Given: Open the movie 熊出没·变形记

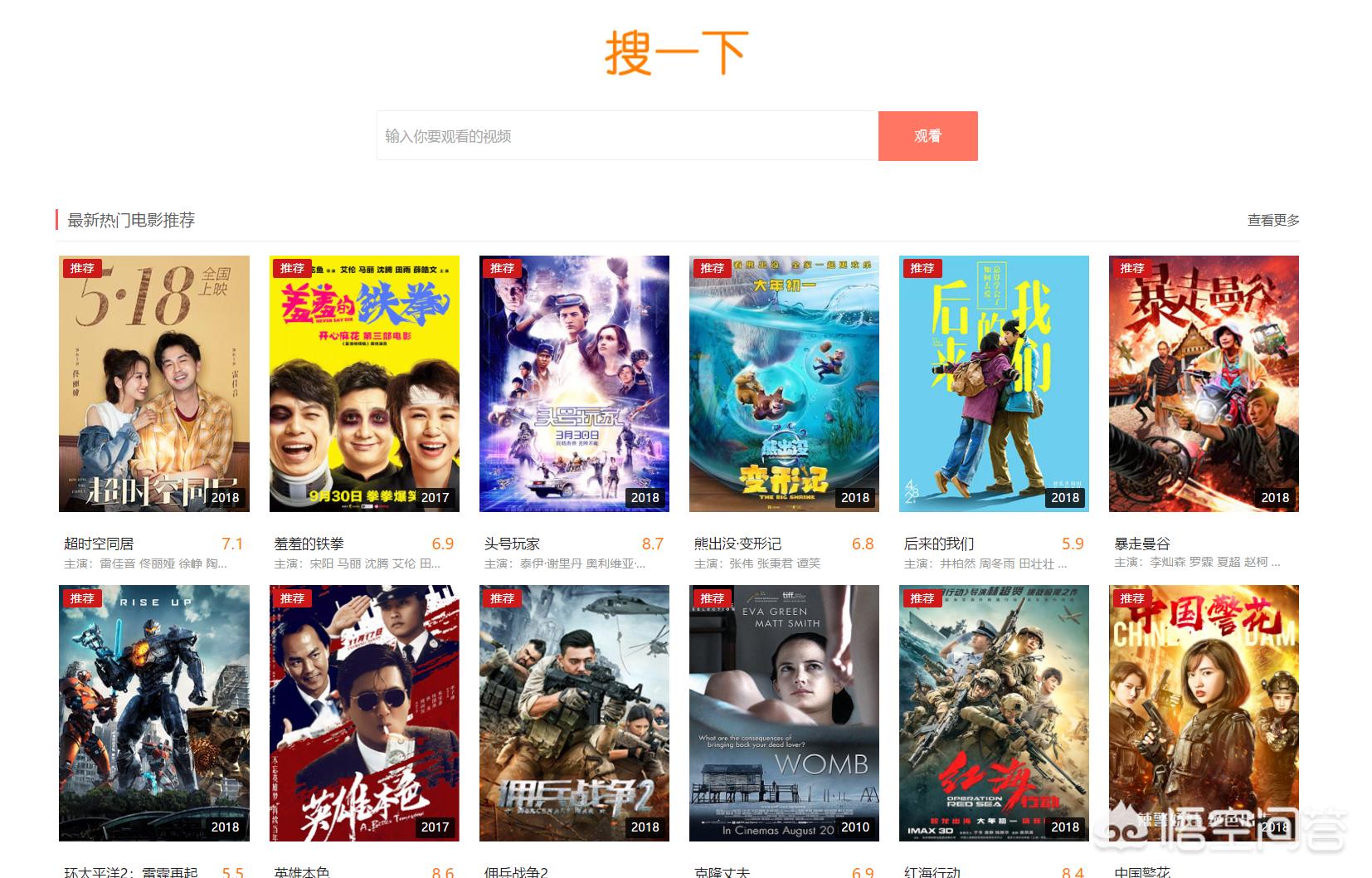Looking at the screenshot, I should pos(784,383).
